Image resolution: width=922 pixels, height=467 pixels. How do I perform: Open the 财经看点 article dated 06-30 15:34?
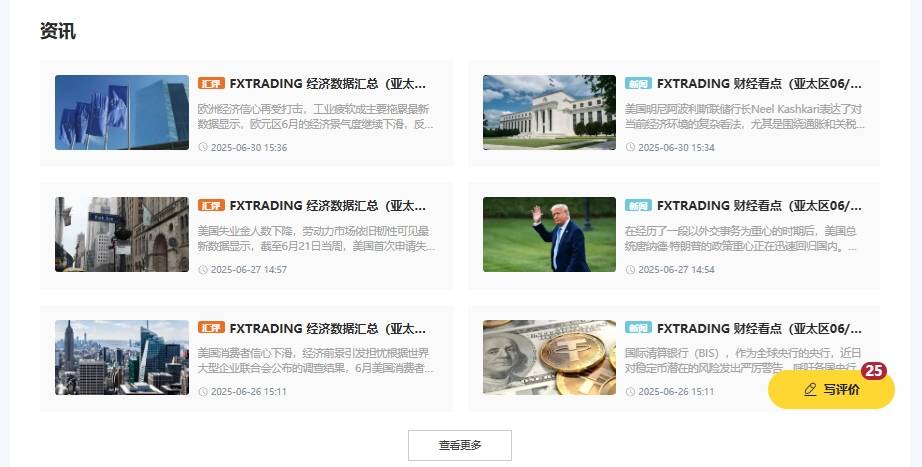(x=758, y=84)
